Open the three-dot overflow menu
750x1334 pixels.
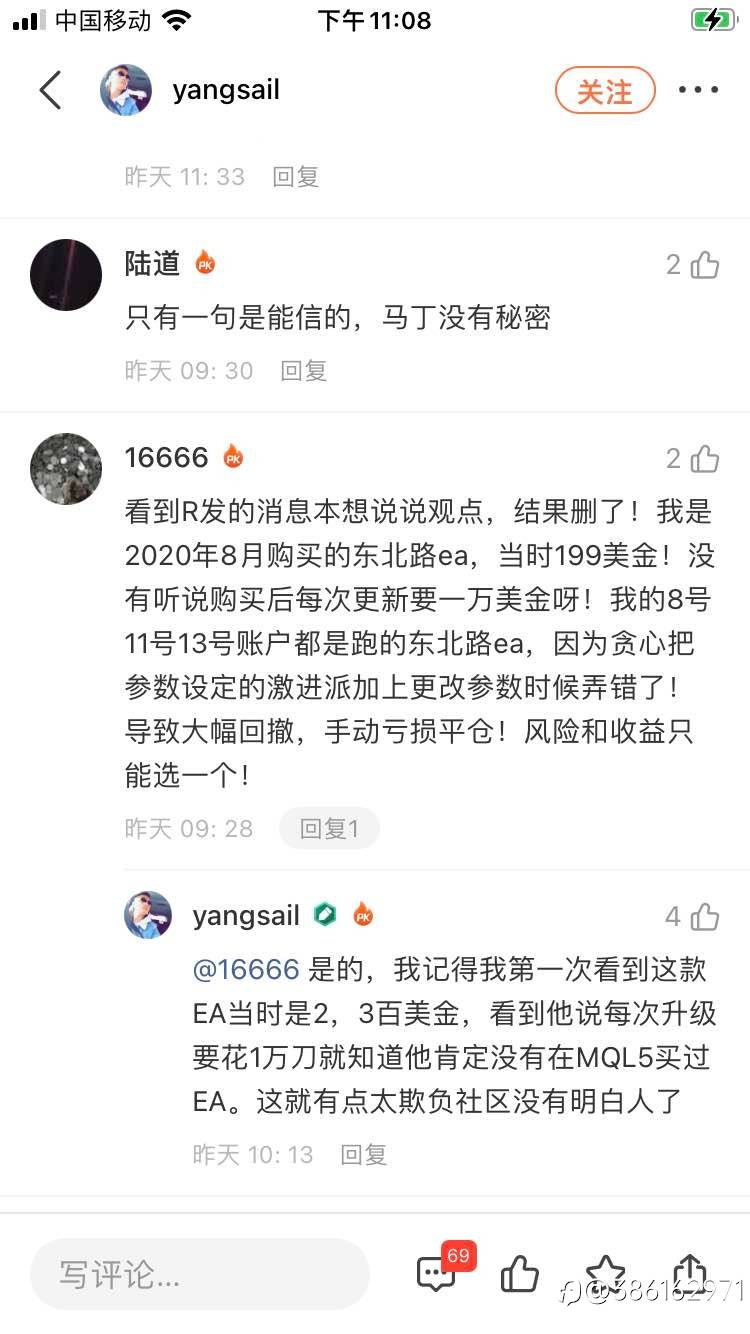click(698, 91)
